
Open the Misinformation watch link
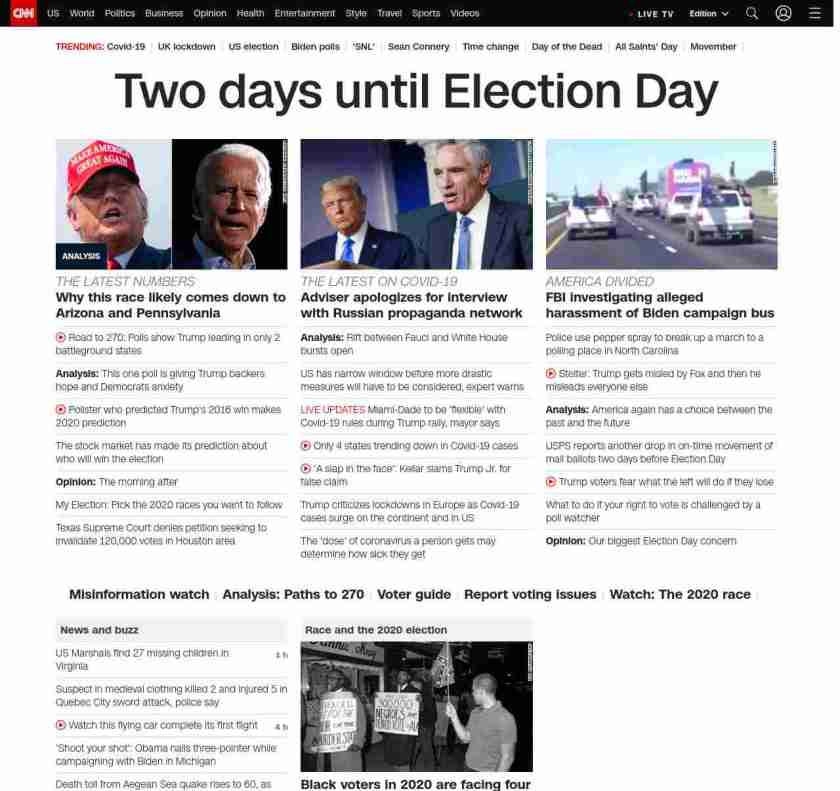click(139, 594)
